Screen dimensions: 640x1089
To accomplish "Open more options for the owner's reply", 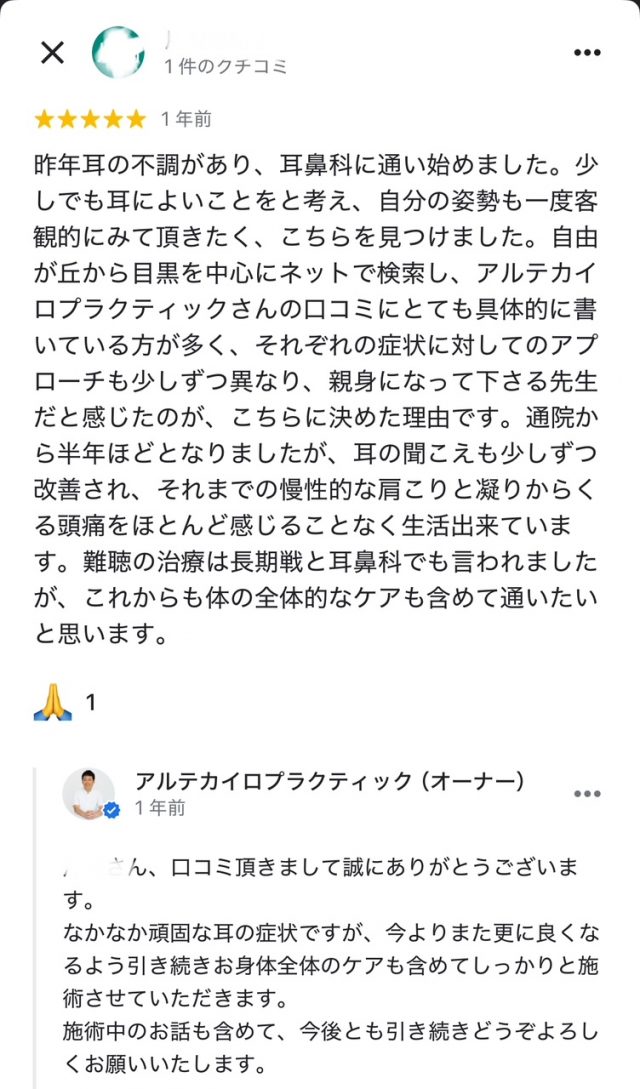I will (x=587, y=794).
